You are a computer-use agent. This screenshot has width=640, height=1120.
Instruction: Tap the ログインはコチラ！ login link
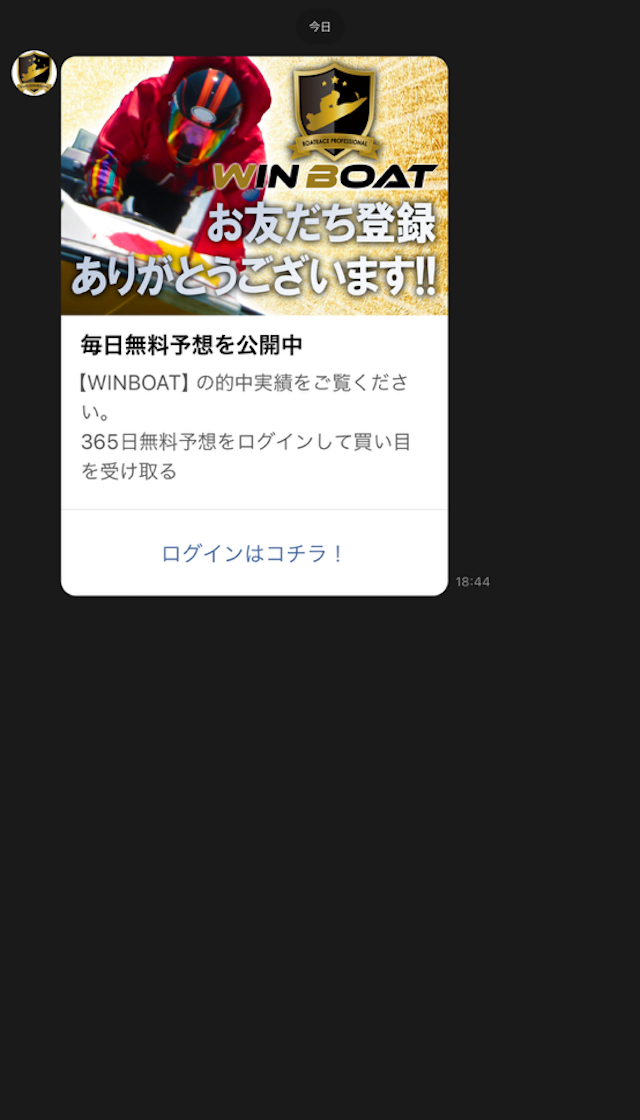point(254,553)
